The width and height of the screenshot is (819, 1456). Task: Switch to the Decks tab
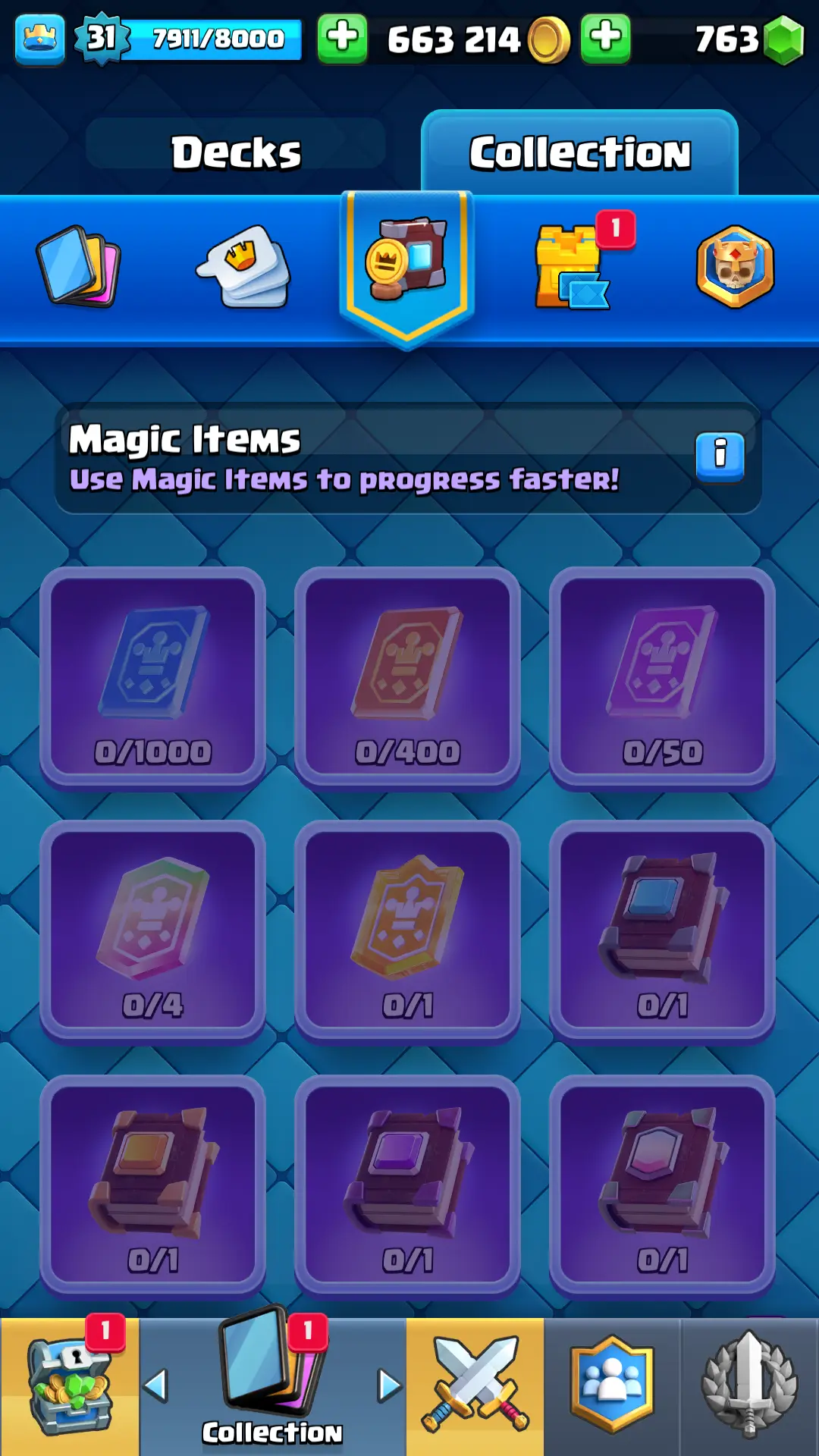click(x=236, y=152)
